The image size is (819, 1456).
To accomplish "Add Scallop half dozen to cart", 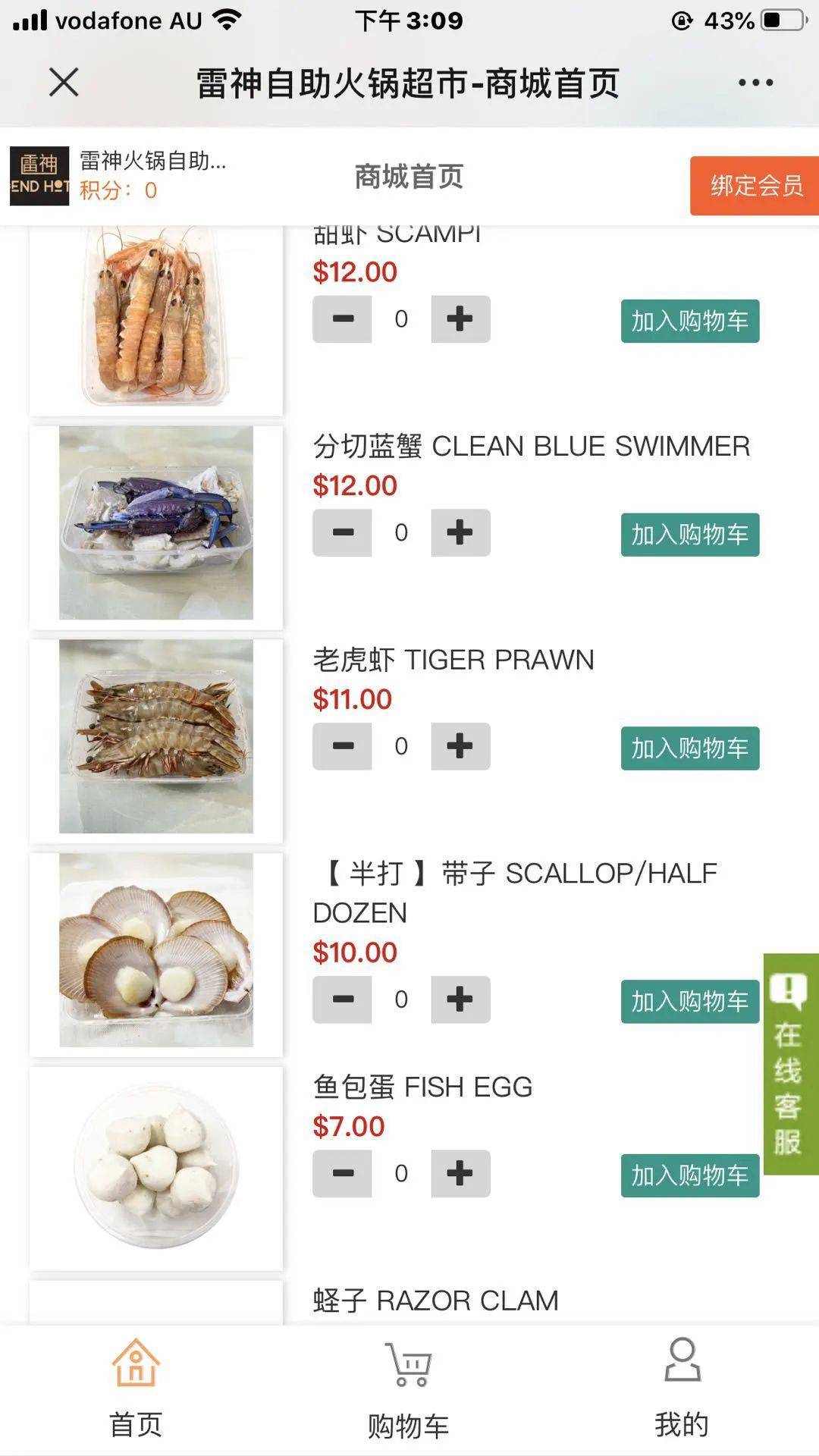I will 689,1002.
